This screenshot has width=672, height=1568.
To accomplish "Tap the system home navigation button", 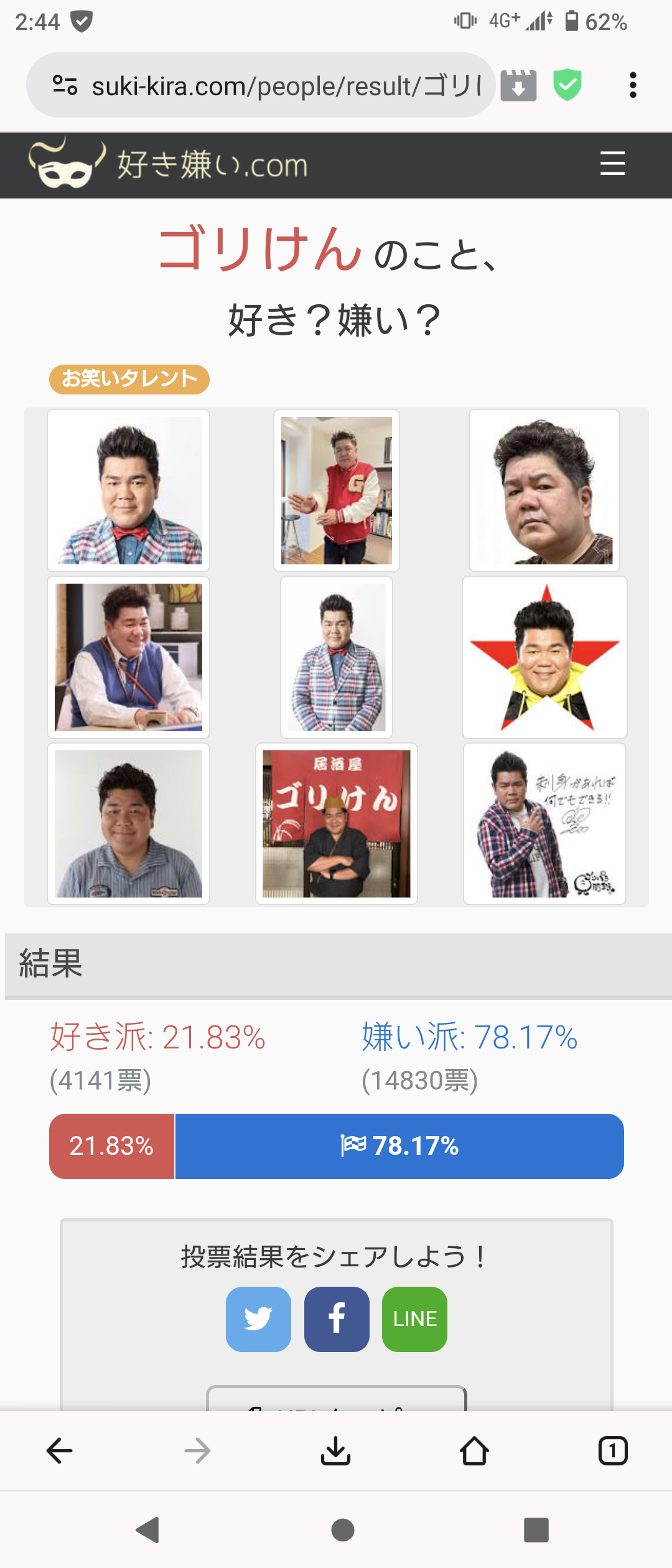I will click(x=343, y=1530).
